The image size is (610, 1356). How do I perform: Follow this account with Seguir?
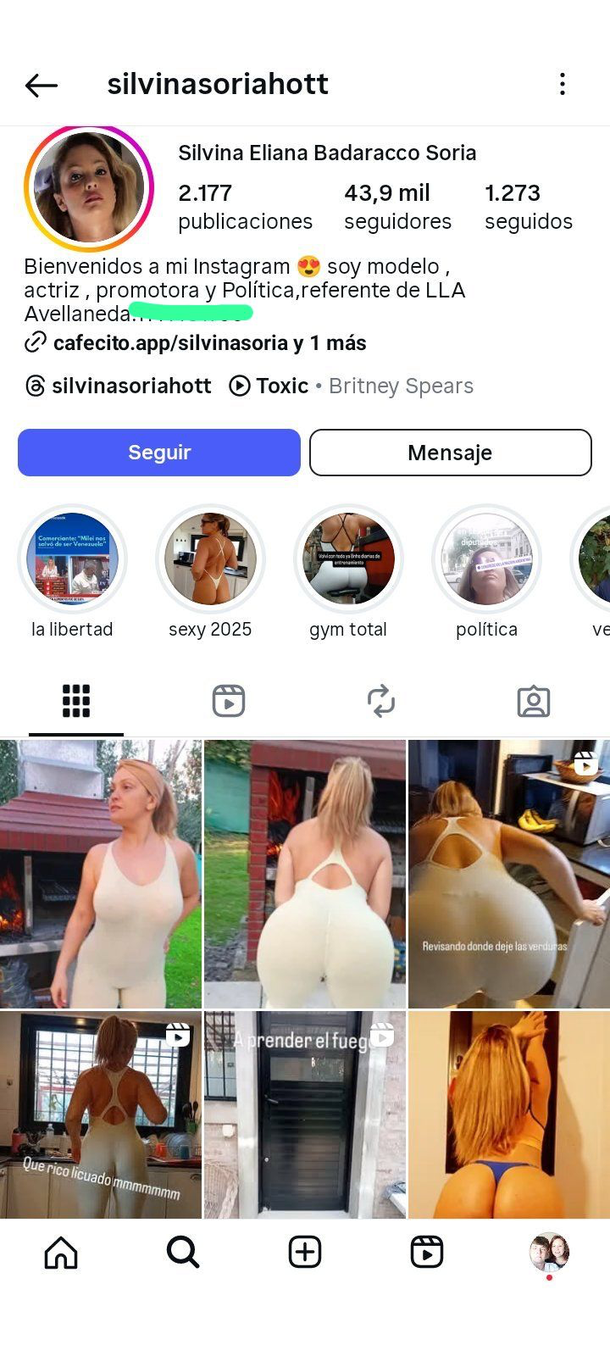(159, 452)
